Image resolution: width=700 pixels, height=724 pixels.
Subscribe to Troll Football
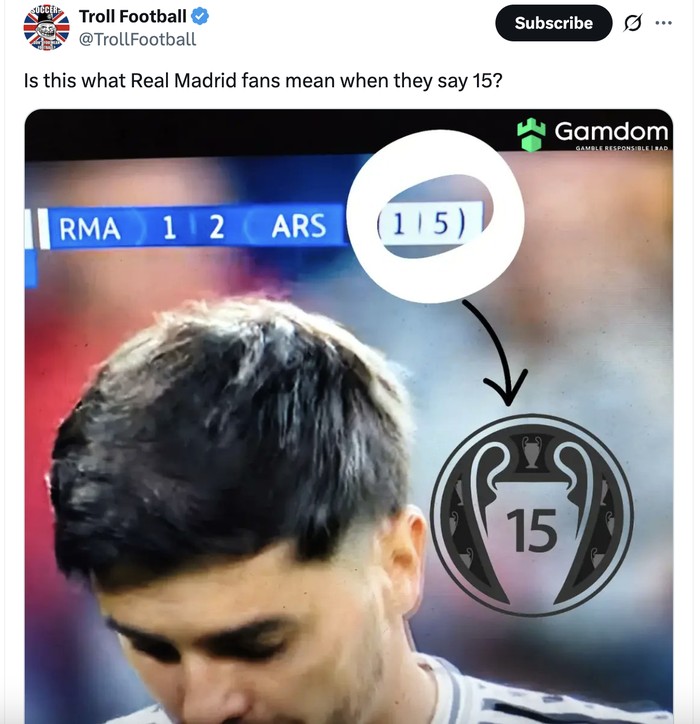[x=553, y=23]
